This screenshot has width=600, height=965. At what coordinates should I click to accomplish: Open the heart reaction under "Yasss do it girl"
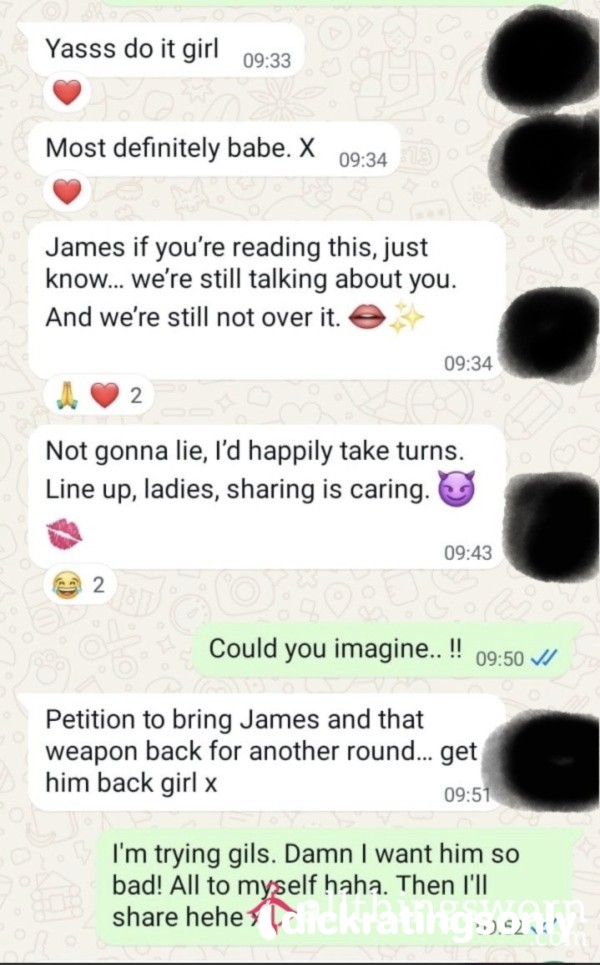[67, 93]
